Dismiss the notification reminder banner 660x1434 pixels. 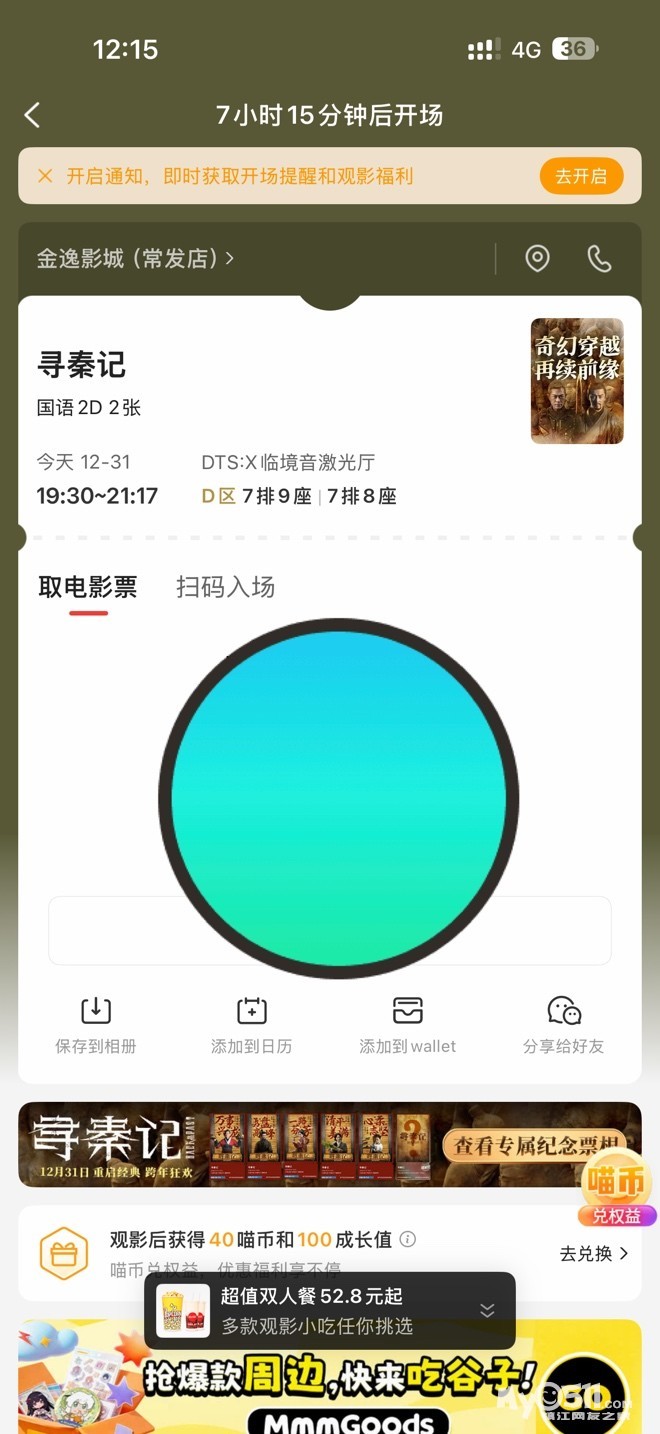[45, 176]
